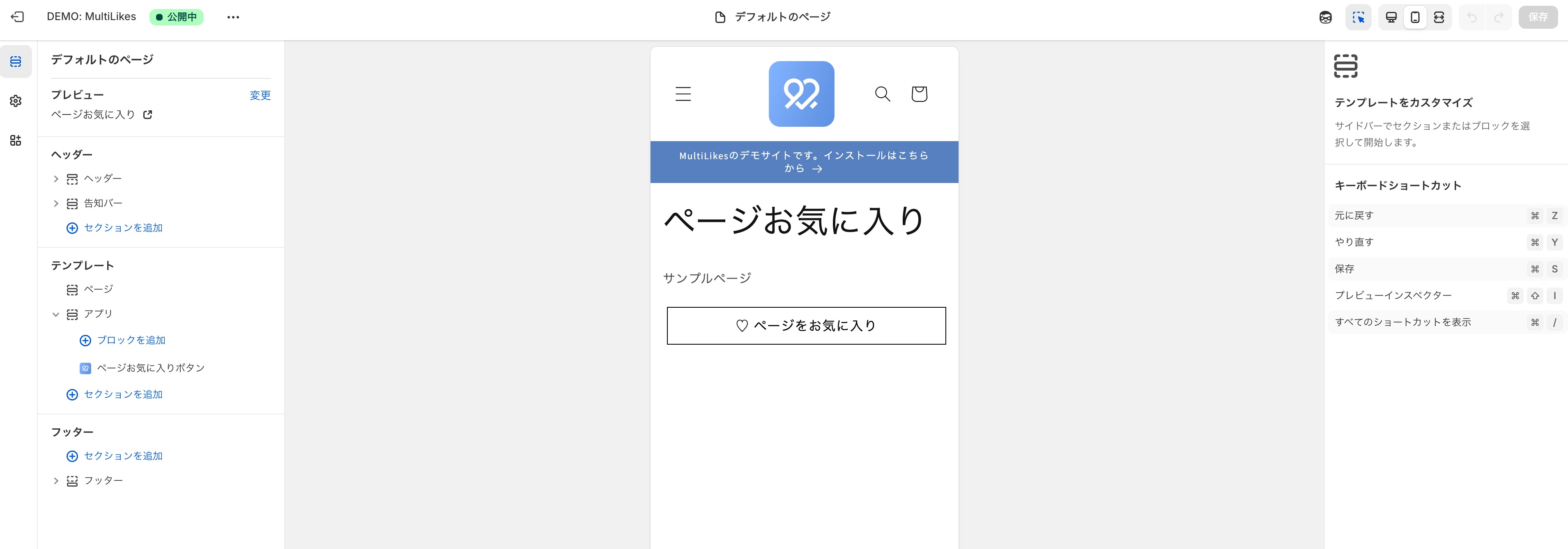Exit the theme editor
The height and width of the screenshot is (549, 1568).
click(18, 17)
